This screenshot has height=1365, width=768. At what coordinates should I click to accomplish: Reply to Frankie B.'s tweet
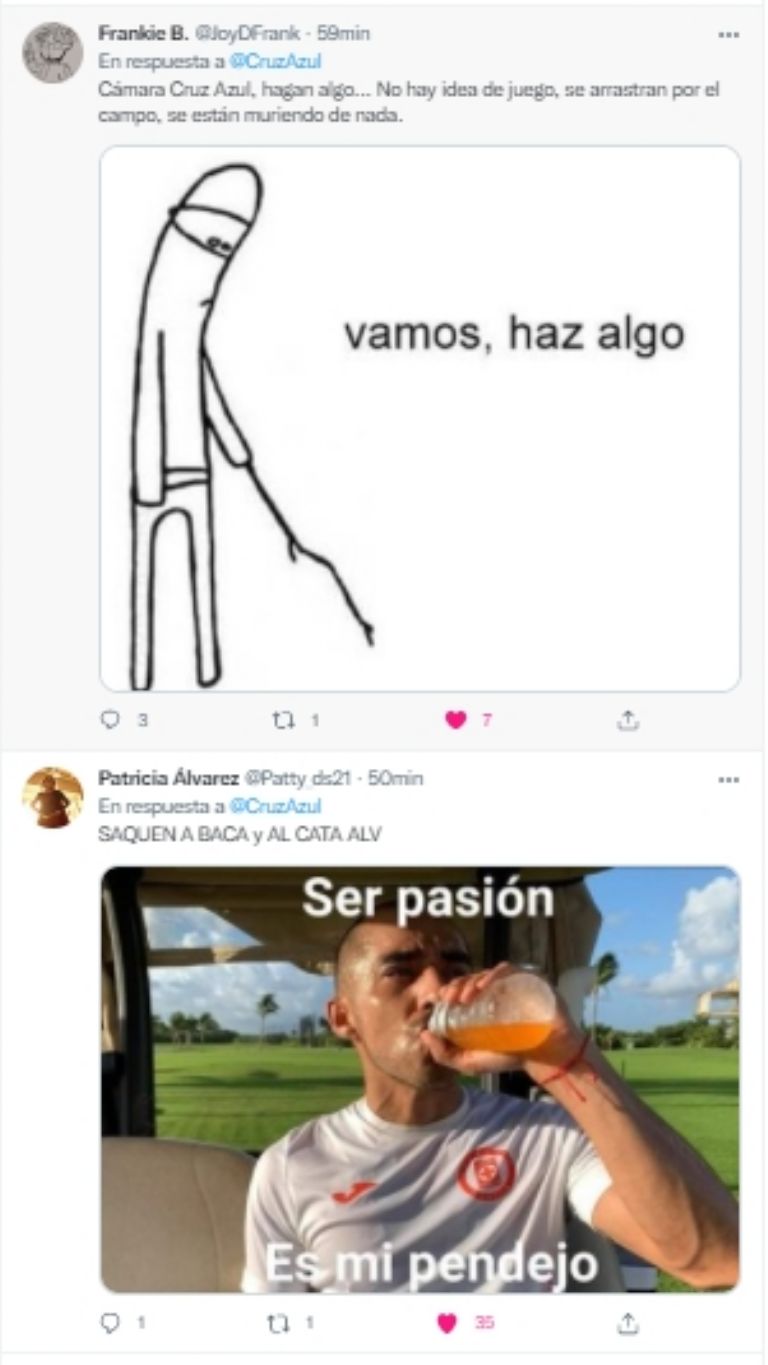(111, 719)
